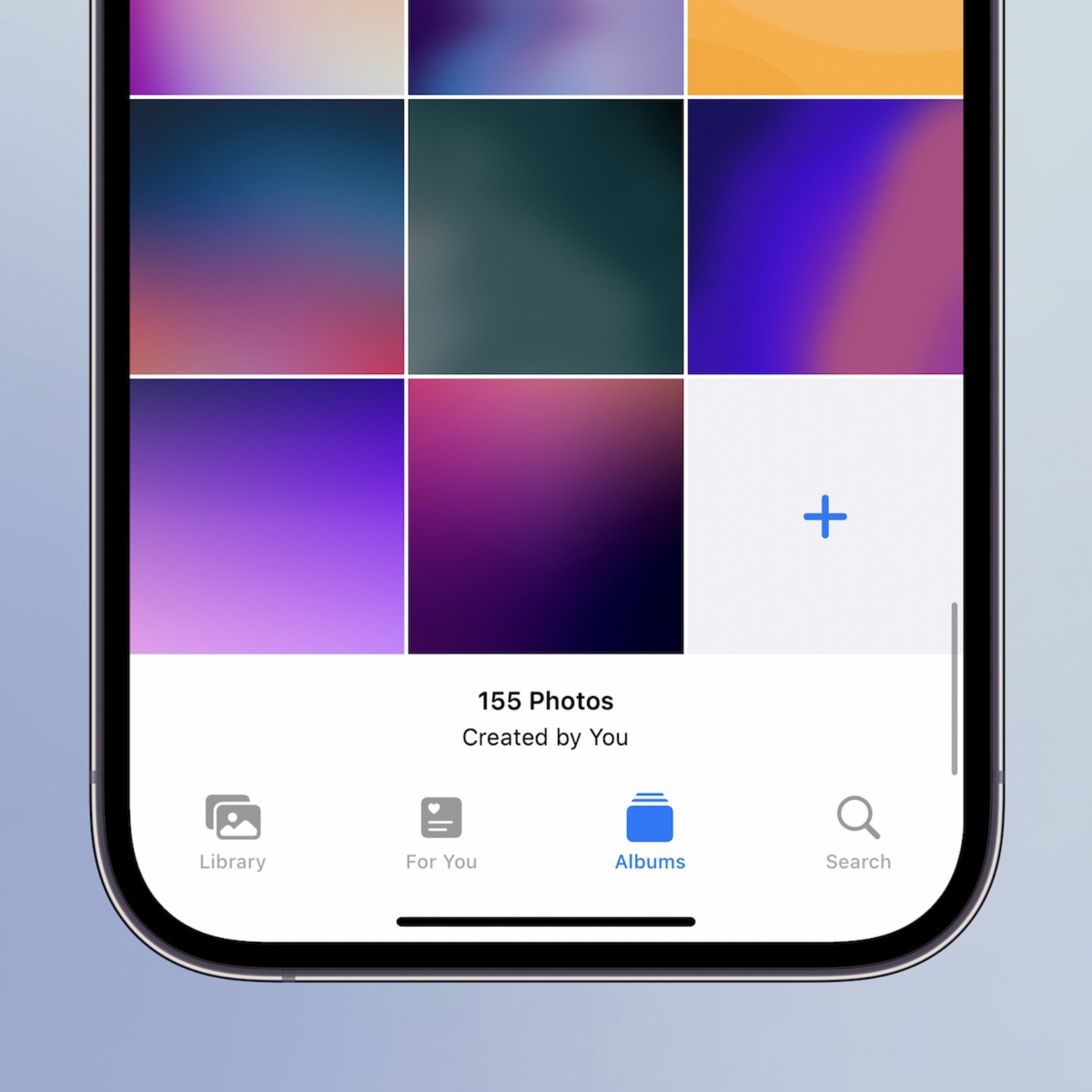The width and height of the screenshot is (1092, 1092).
Task: Select the Albums tab
Action: click(x=650, y=832)
